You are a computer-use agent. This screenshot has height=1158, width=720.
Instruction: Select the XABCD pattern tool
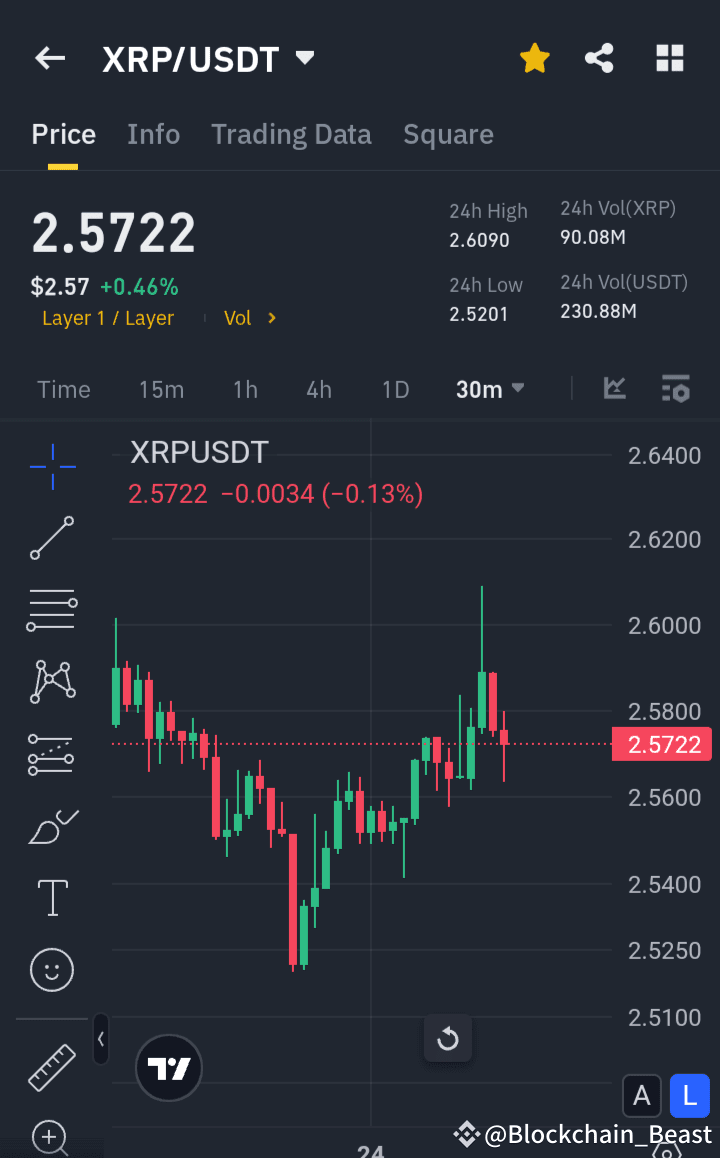pos(51,682)
